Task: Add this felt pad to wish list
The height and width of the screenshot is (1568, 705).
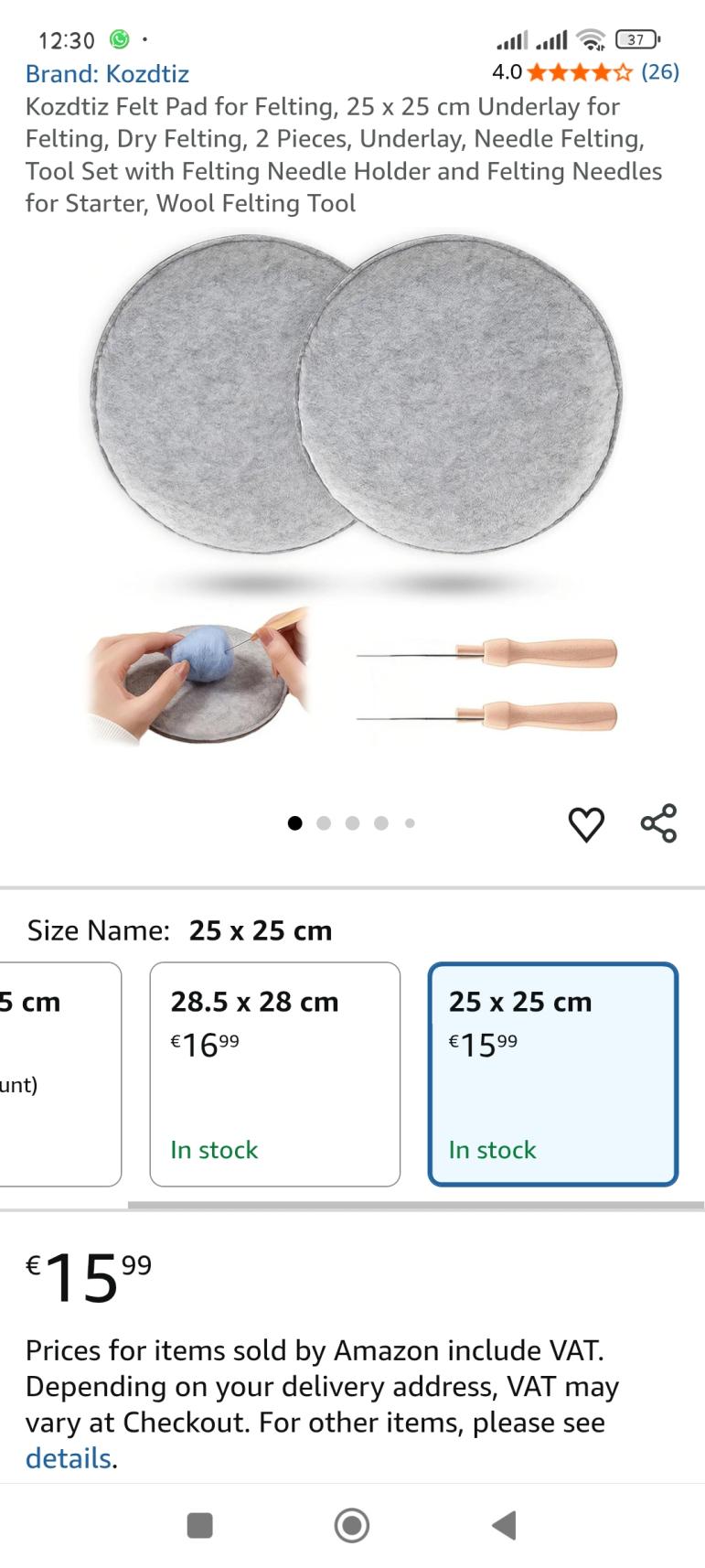Action: (x=586, y=824)
